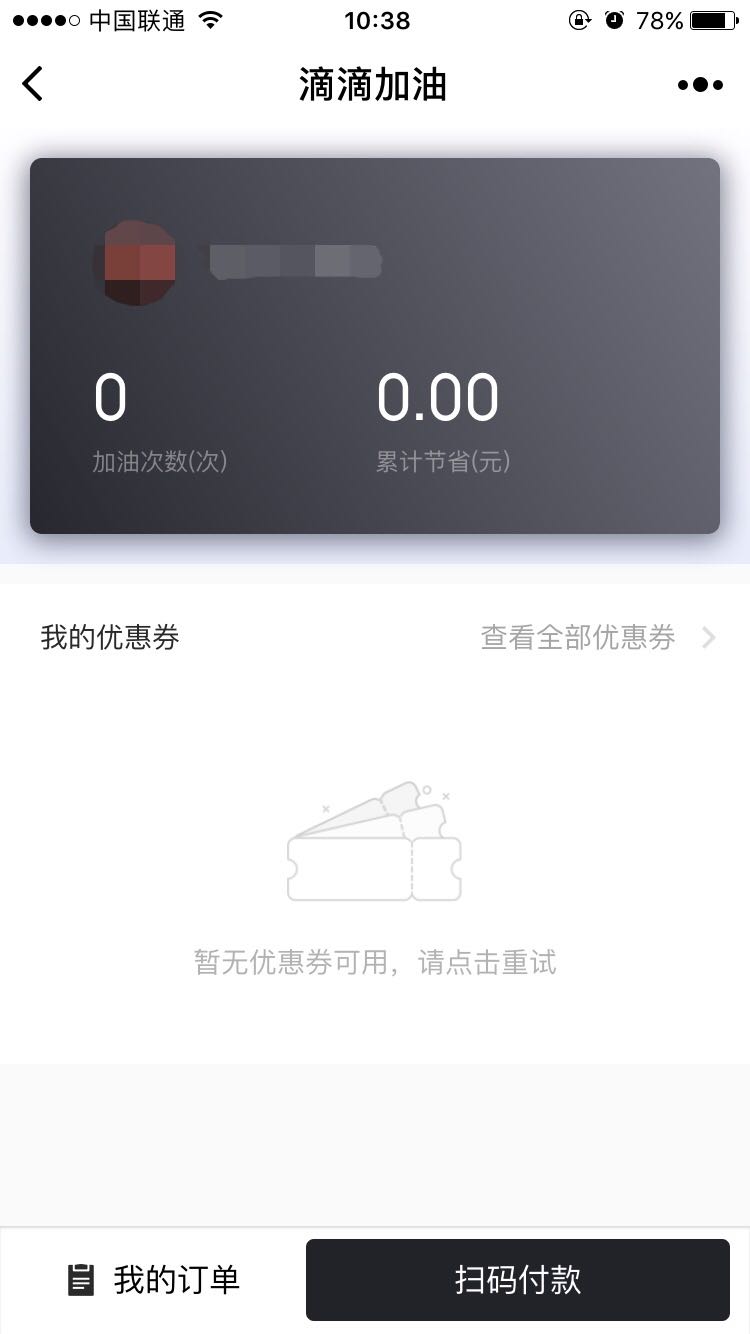Open the profile card with refuel stats
Viewport: 750px width, 1334px height.
375,346
